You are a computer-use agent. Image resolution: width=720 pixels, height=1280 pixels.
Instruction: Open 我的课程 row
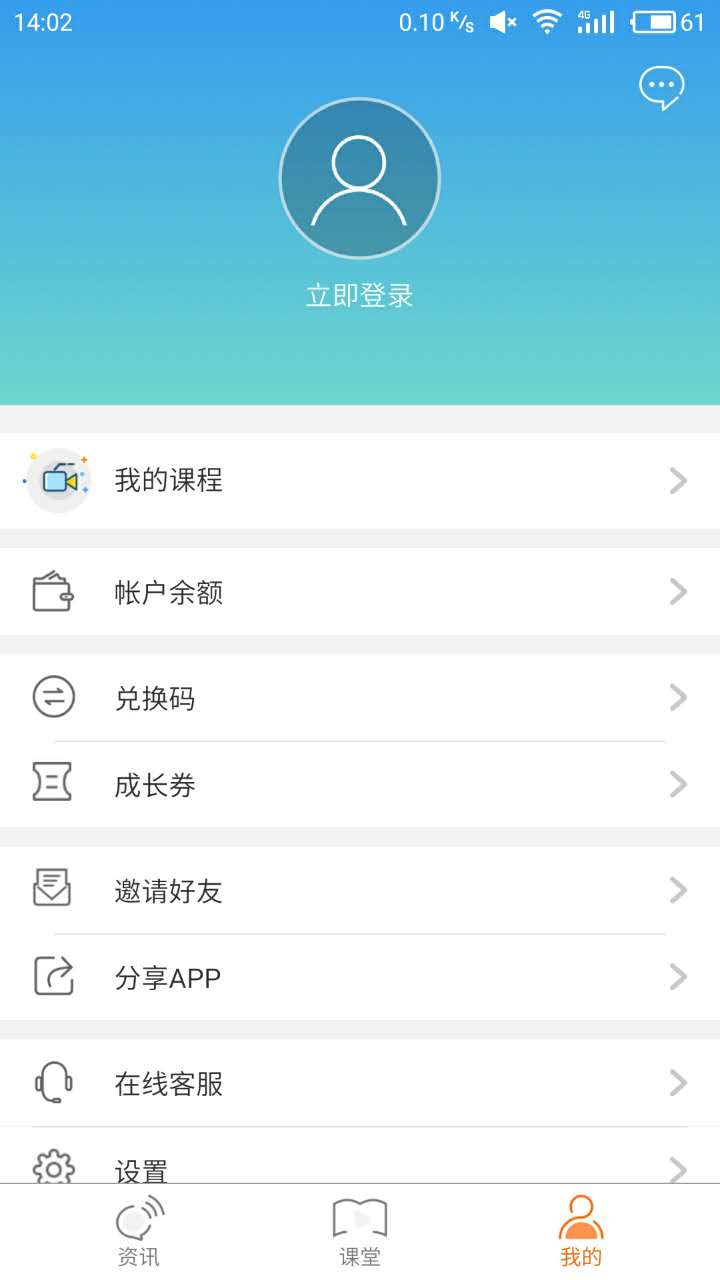pyautogui.click(x=360, y=481)
